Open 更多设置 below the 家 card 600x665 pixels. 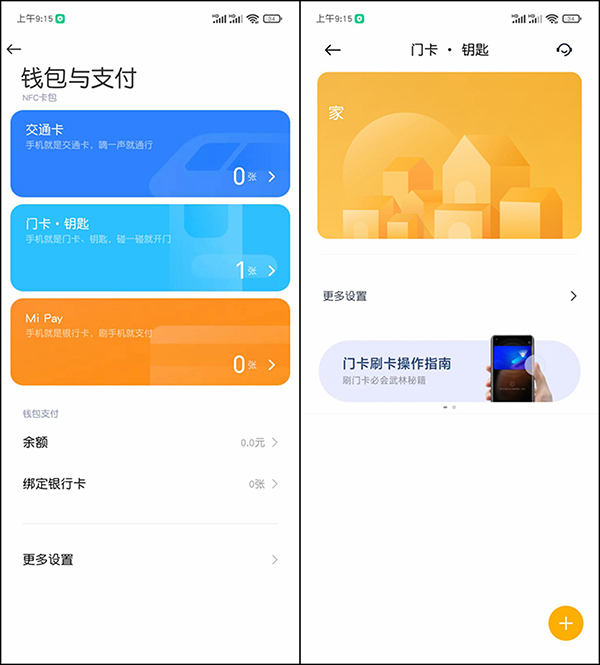point(449,296)
